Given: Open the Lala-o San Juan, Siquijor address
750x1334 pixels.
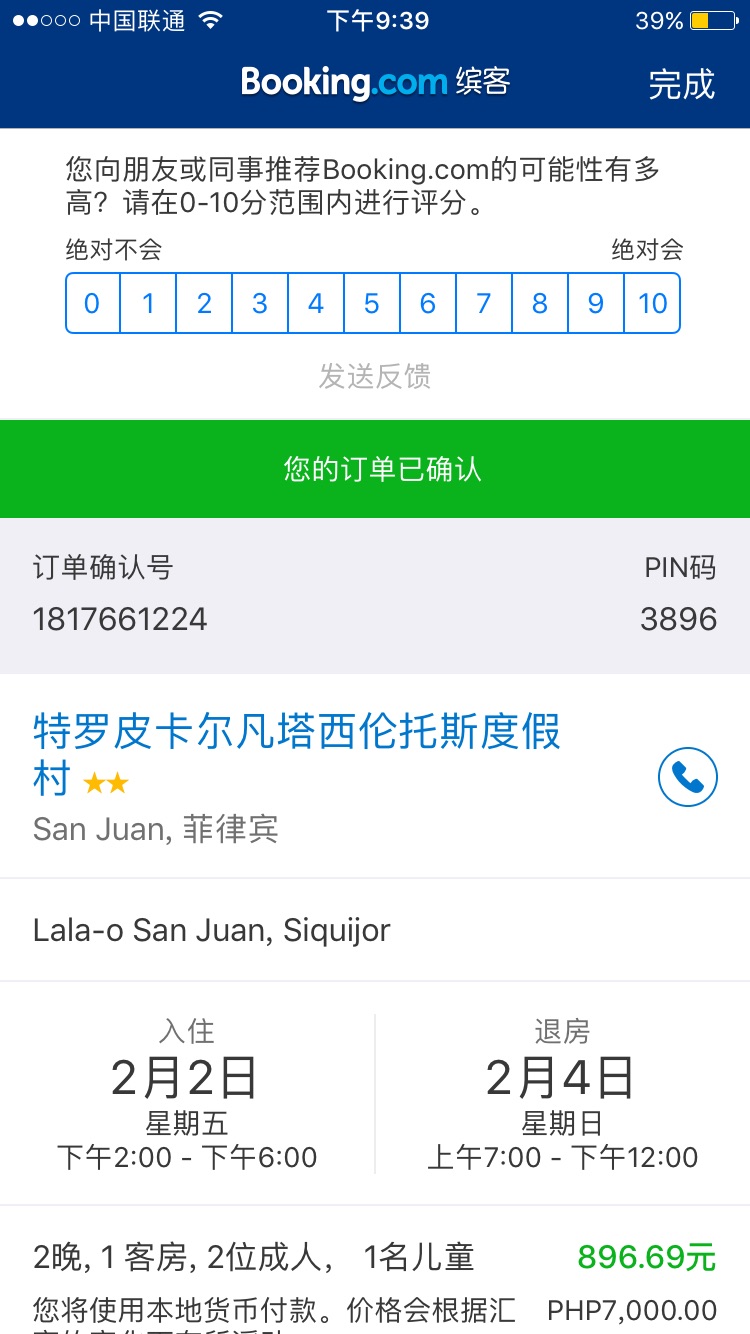Looking at the screenshot, I should 375,930.
